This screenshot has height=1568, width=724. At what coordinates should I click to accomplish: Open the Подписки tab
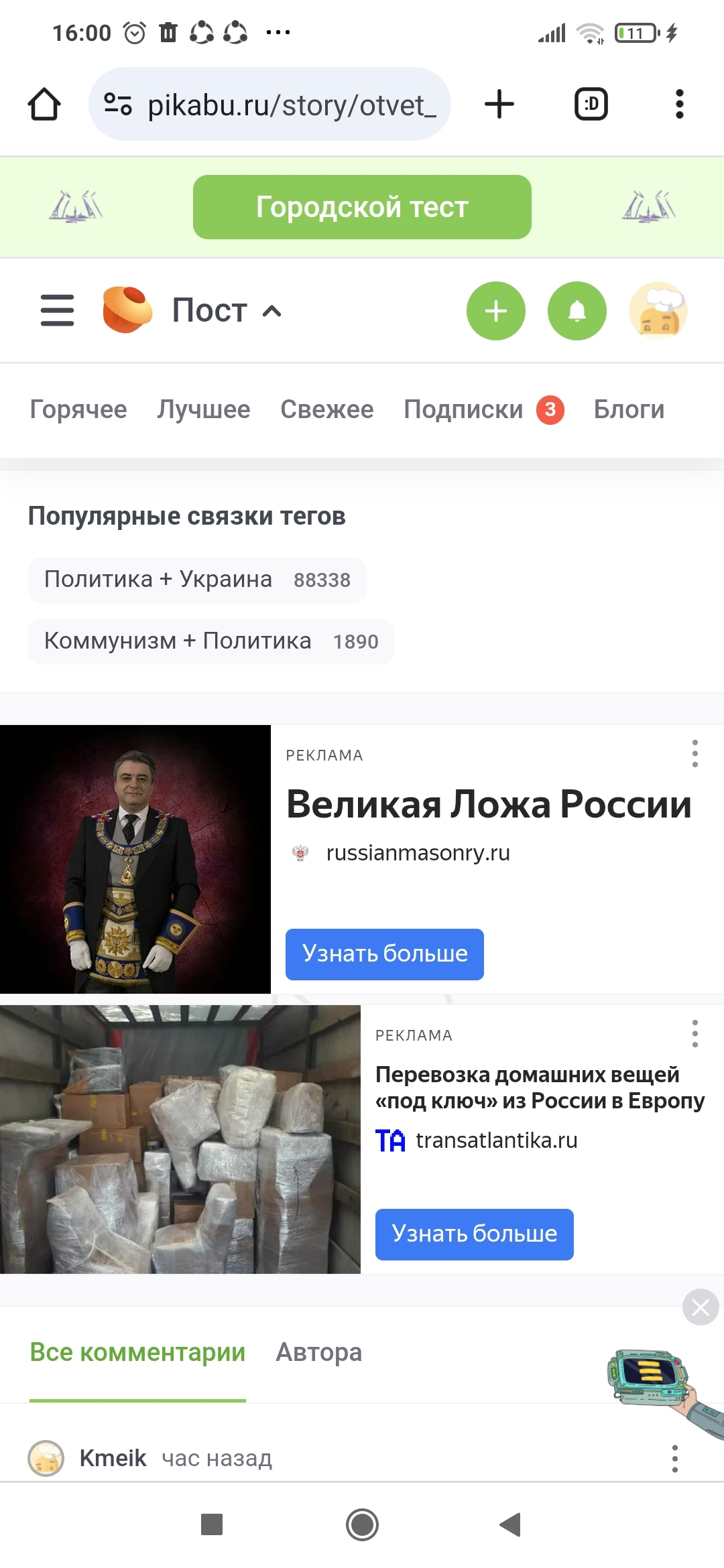click(x=464, y=409)
